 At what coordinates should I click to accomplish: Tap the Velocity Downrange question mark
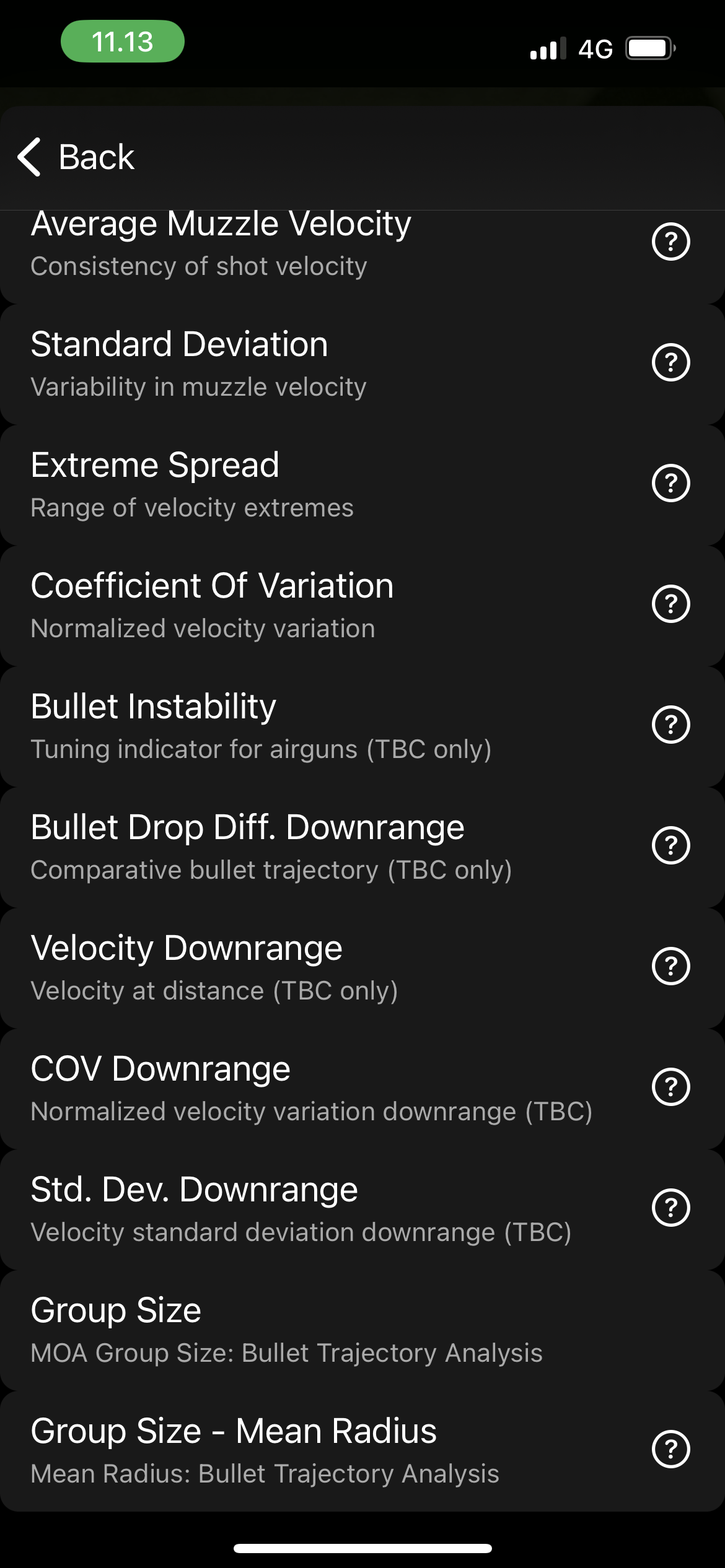pyautogui.click(x=670, y=966)
